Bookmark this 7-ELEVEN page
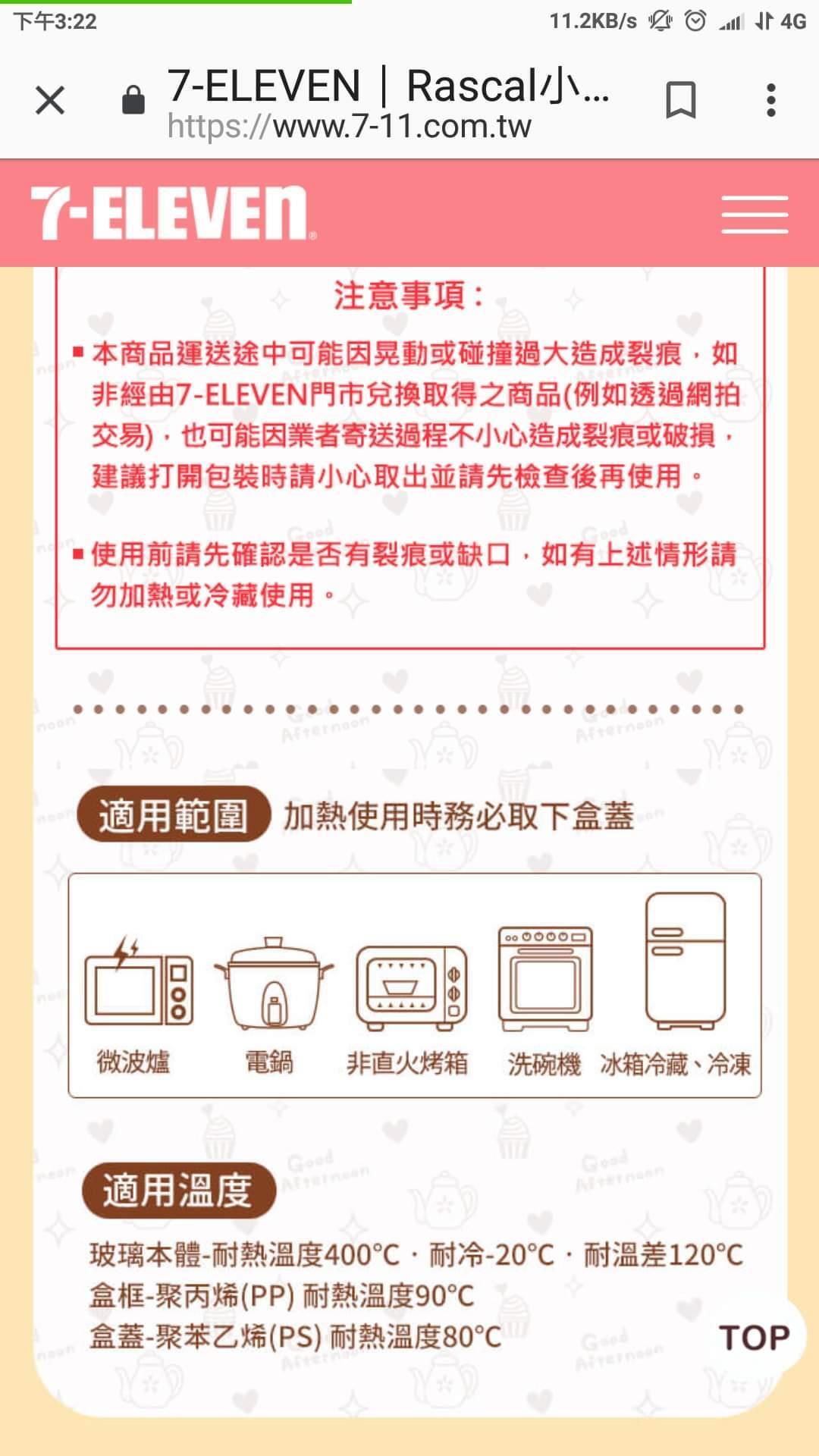This screenshot has width=819, height=1456. (680, 100)
